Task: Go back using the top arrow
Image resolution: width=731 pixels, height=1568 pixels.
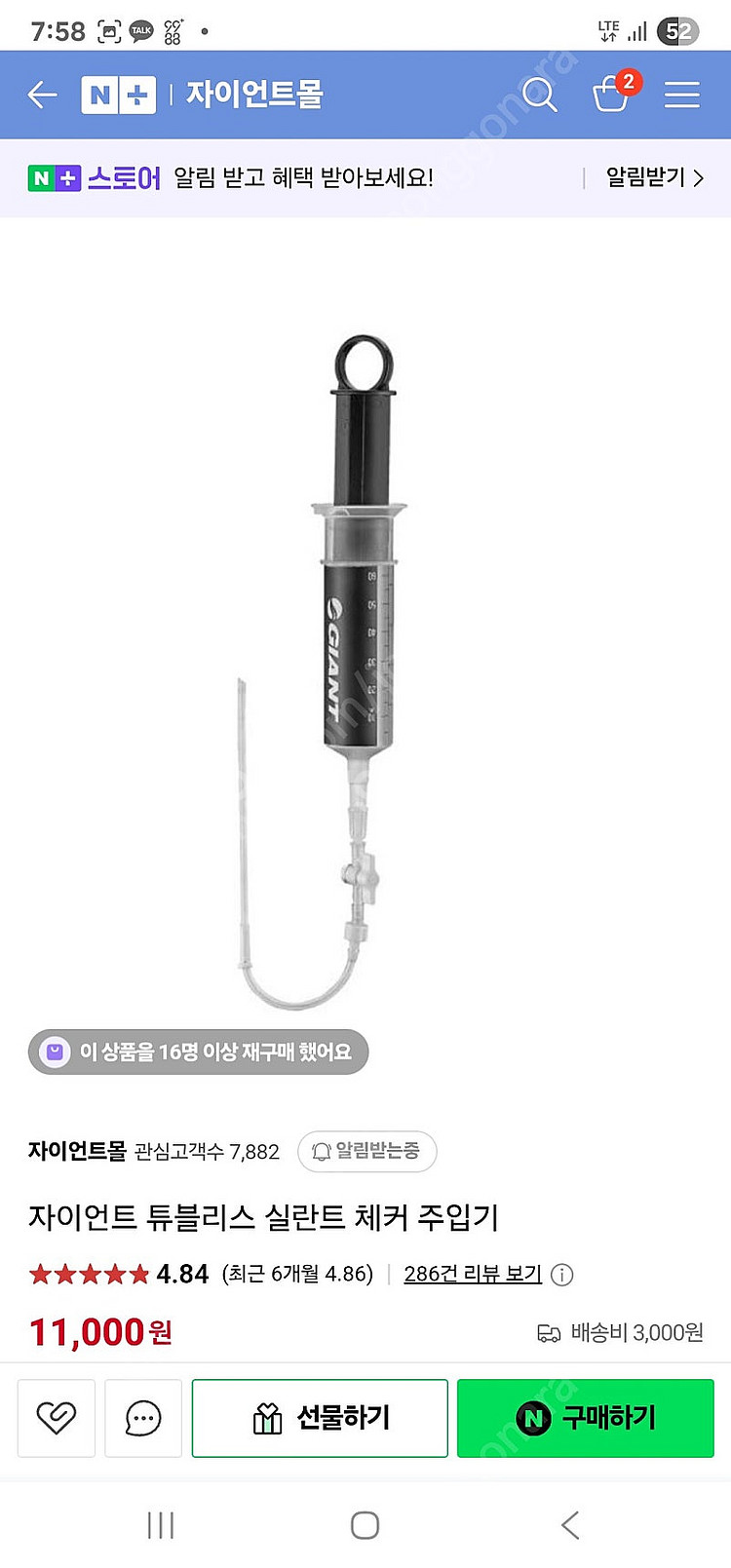Action: coord(43,95)
